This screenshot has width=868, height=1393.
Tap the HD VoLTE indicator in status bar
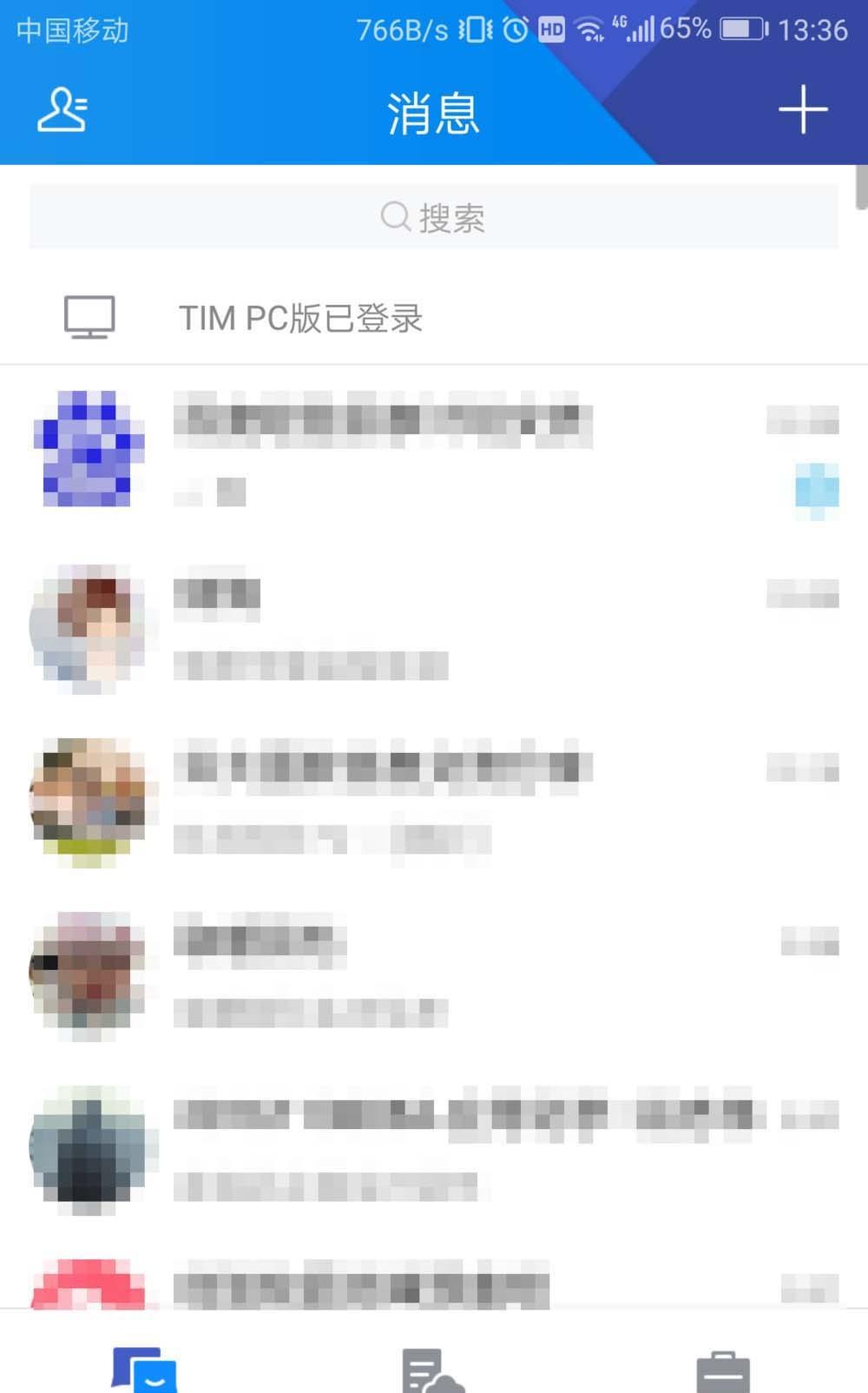(x=550, y=28)
